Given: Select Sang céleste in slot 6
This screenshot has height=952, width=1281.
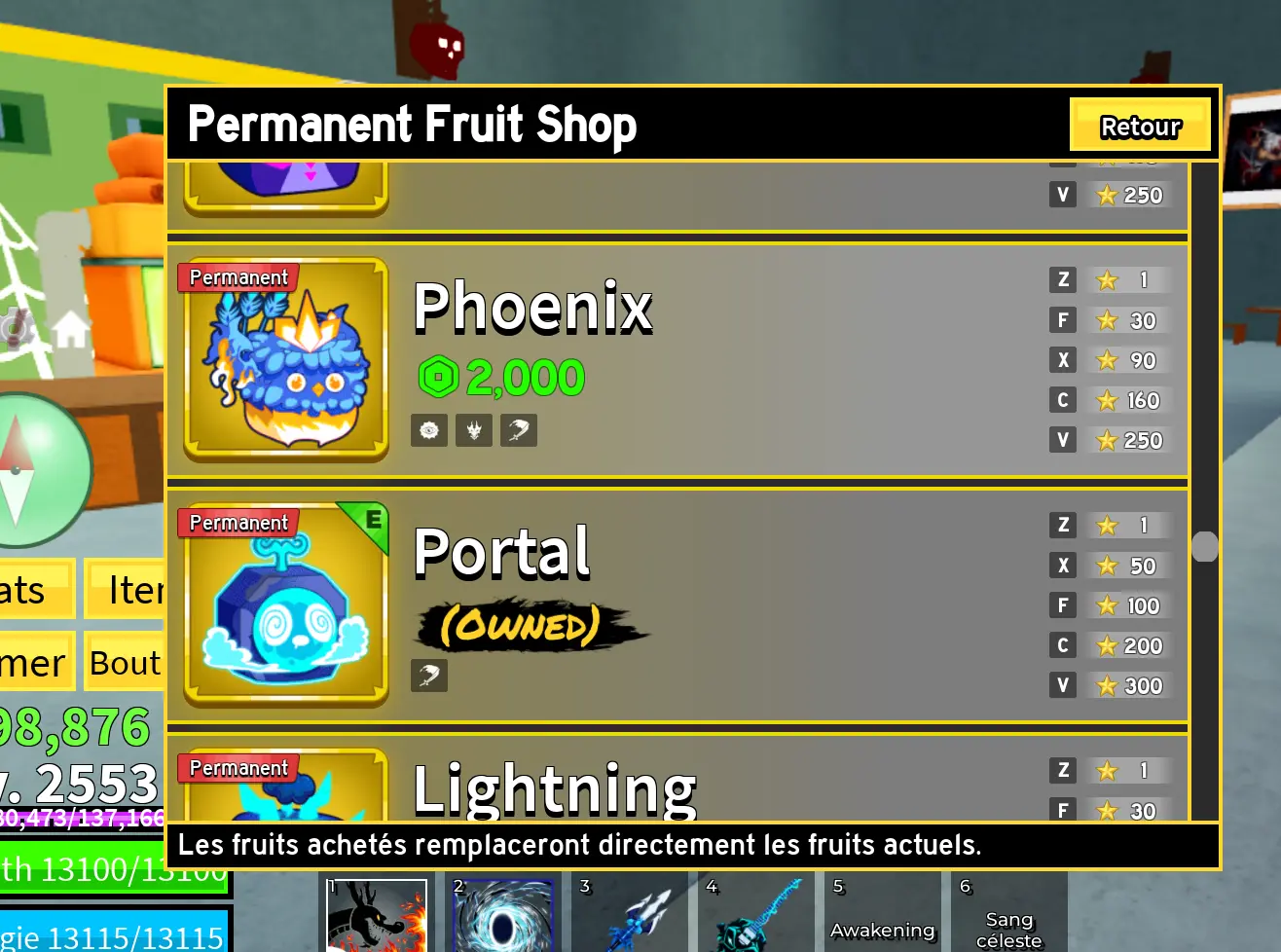Looking at the screenshot, I should 1008,915.
